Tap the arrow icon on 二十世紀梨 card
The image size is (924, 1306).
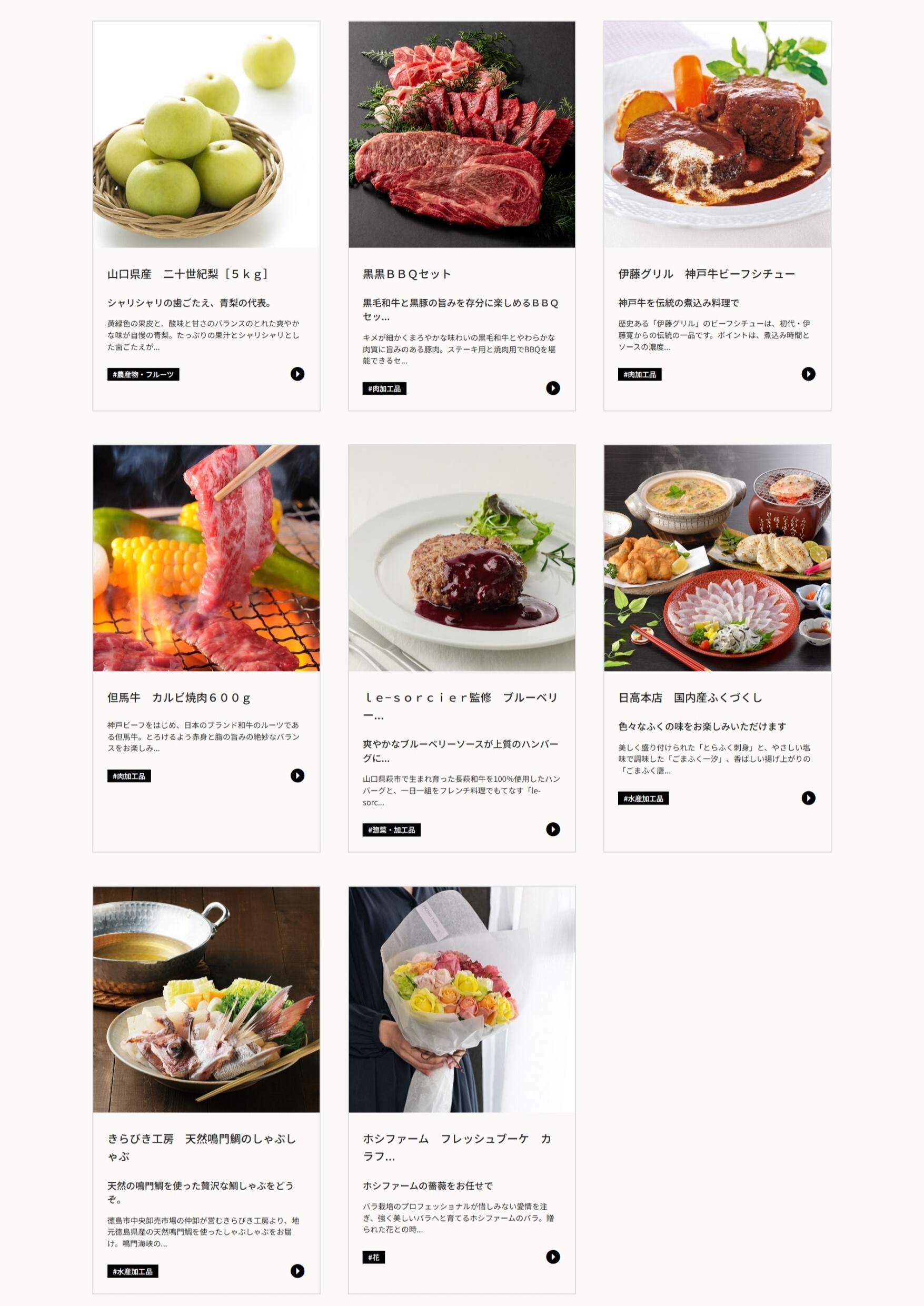(x=297, y=374)
